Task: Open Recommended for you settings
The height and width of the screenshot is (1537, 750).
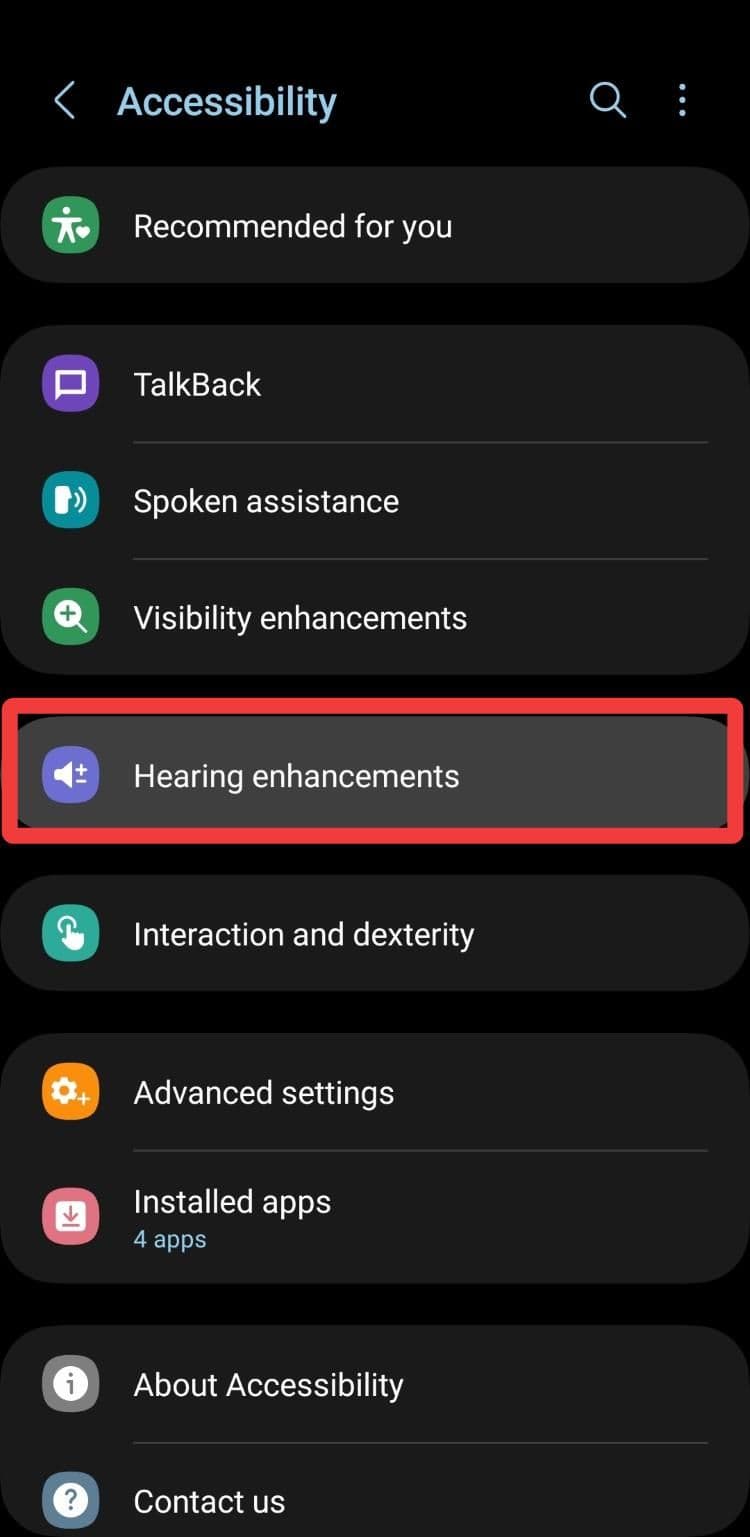Action: (292, 225)
